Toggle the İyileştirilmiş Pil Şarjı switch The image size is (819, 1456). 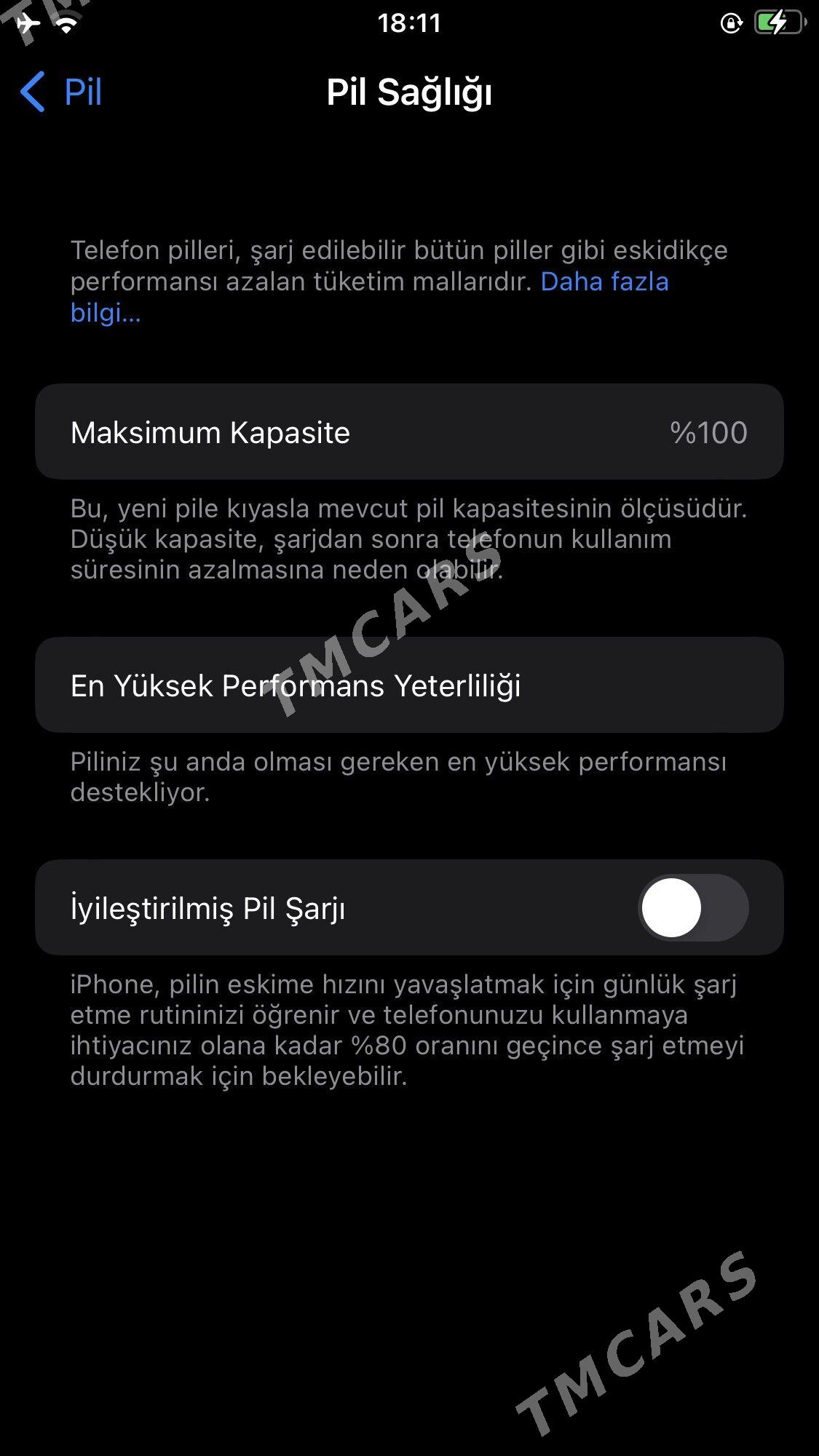(692, 907)
